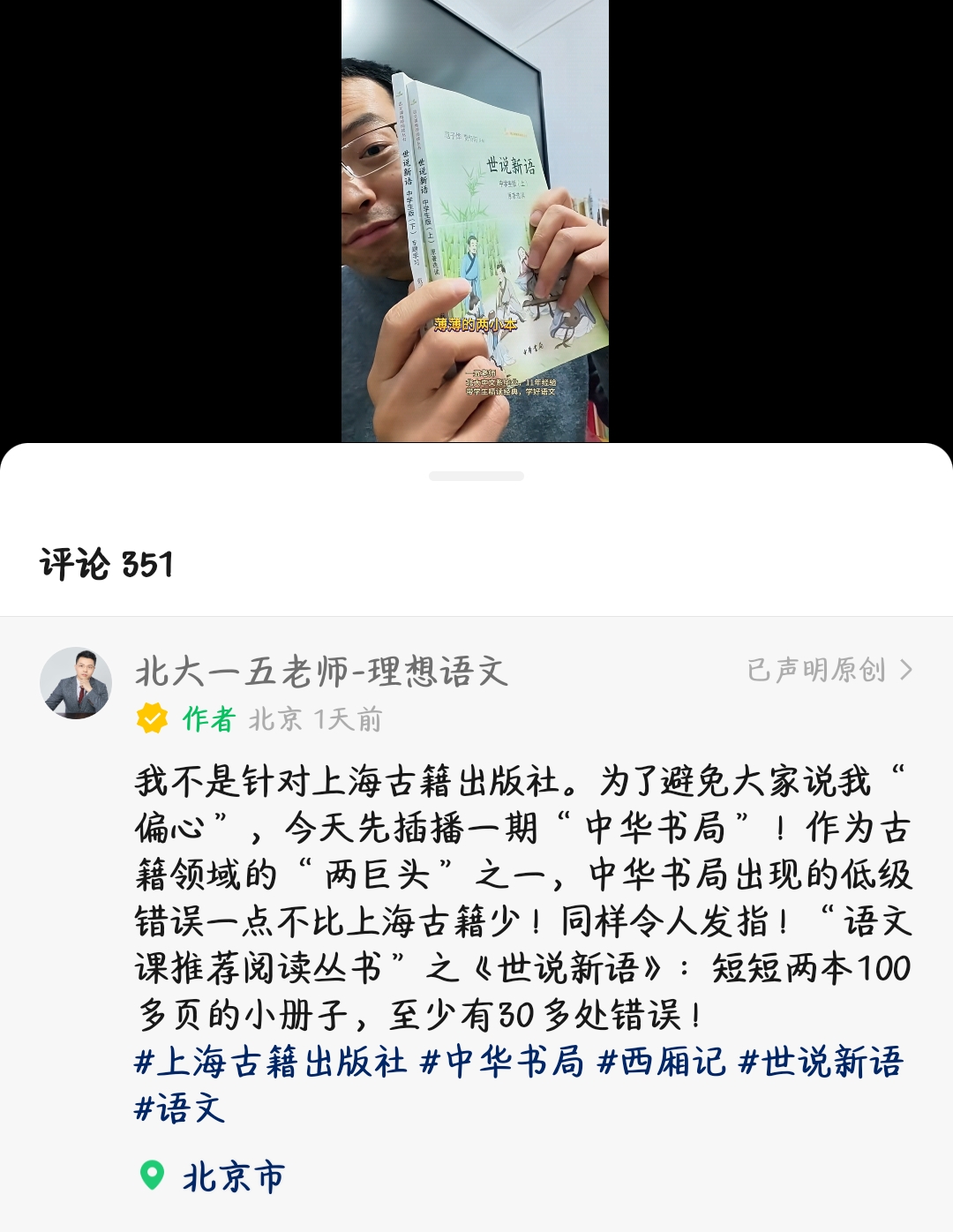Open hashtag #中华书局
Viewport: 953px width, 1232px height.
point(502,1062)
